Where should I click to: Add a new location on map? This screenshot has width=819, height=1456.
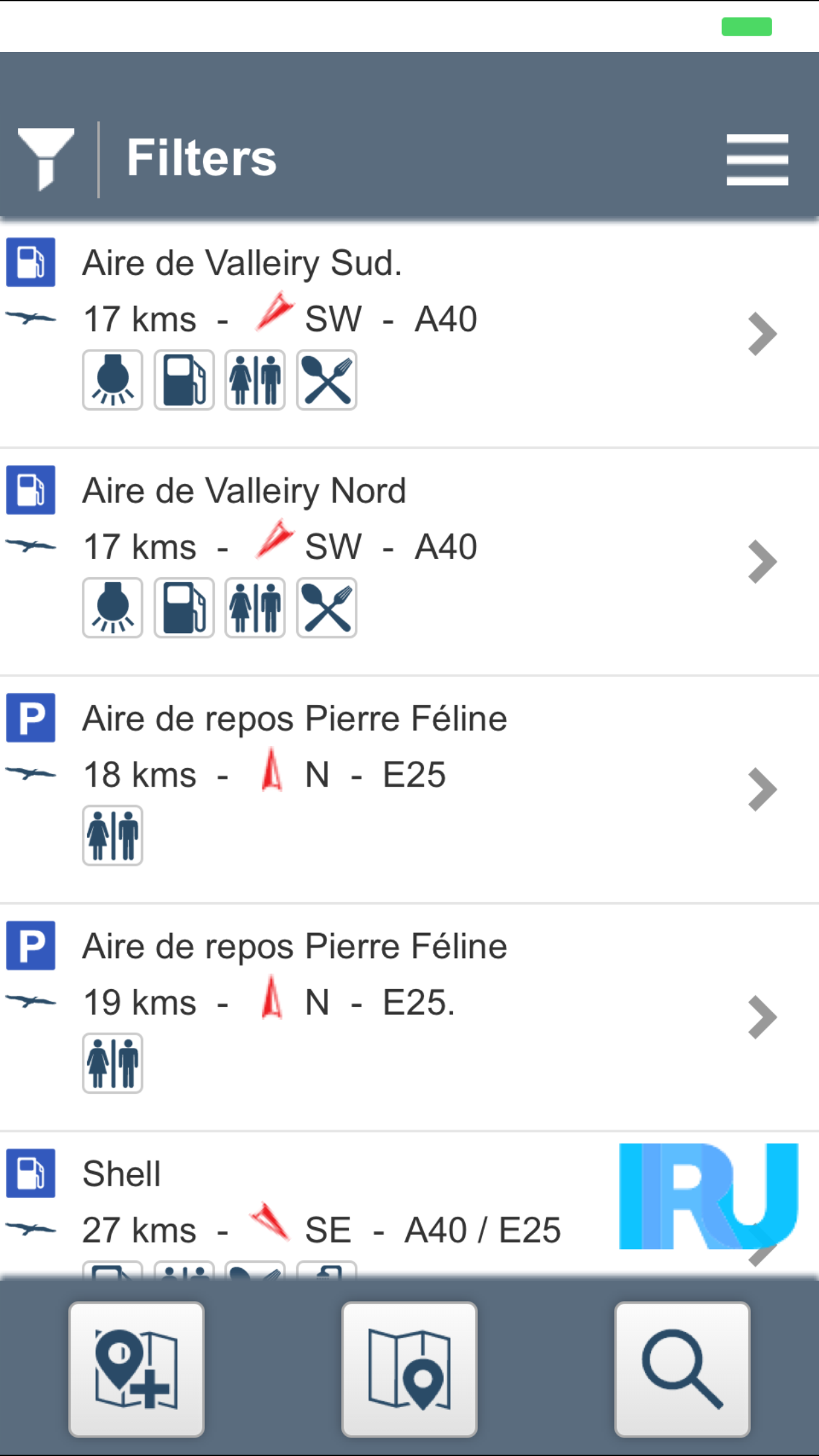click(x=136, y=1368)
